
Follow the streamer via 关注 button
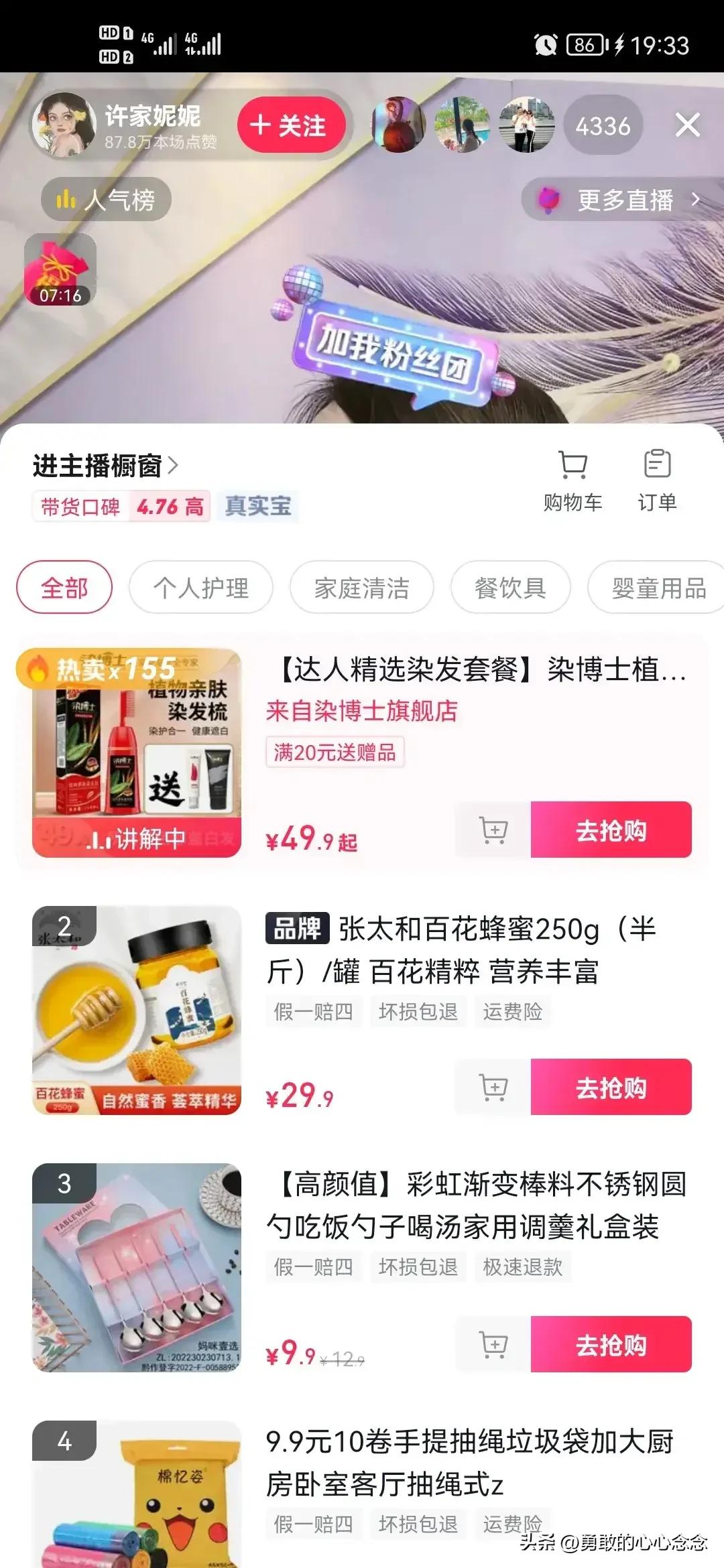pyautogui.click(x=292, y=125)
